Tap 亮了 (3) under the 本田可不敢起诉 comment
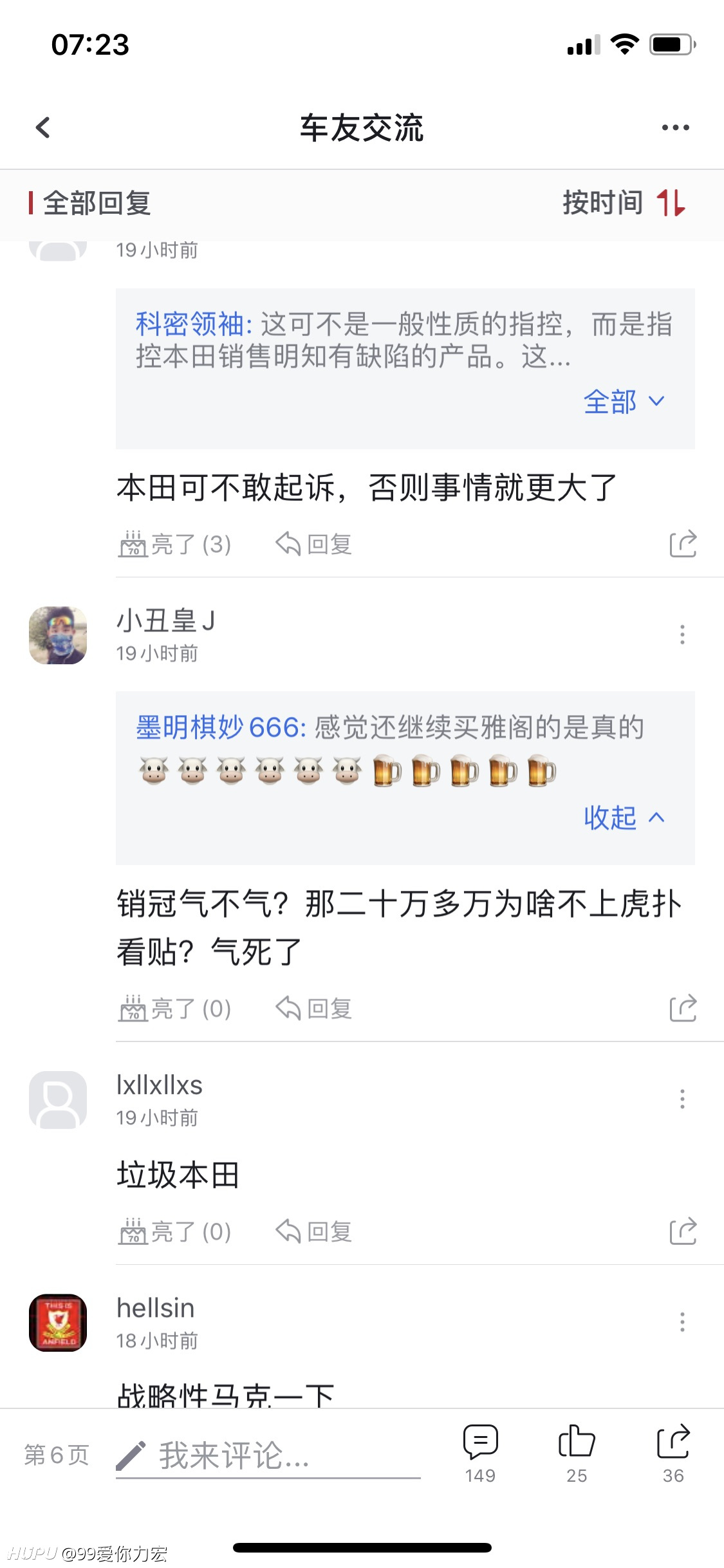 pyautogui.click(x=175, y=544)
